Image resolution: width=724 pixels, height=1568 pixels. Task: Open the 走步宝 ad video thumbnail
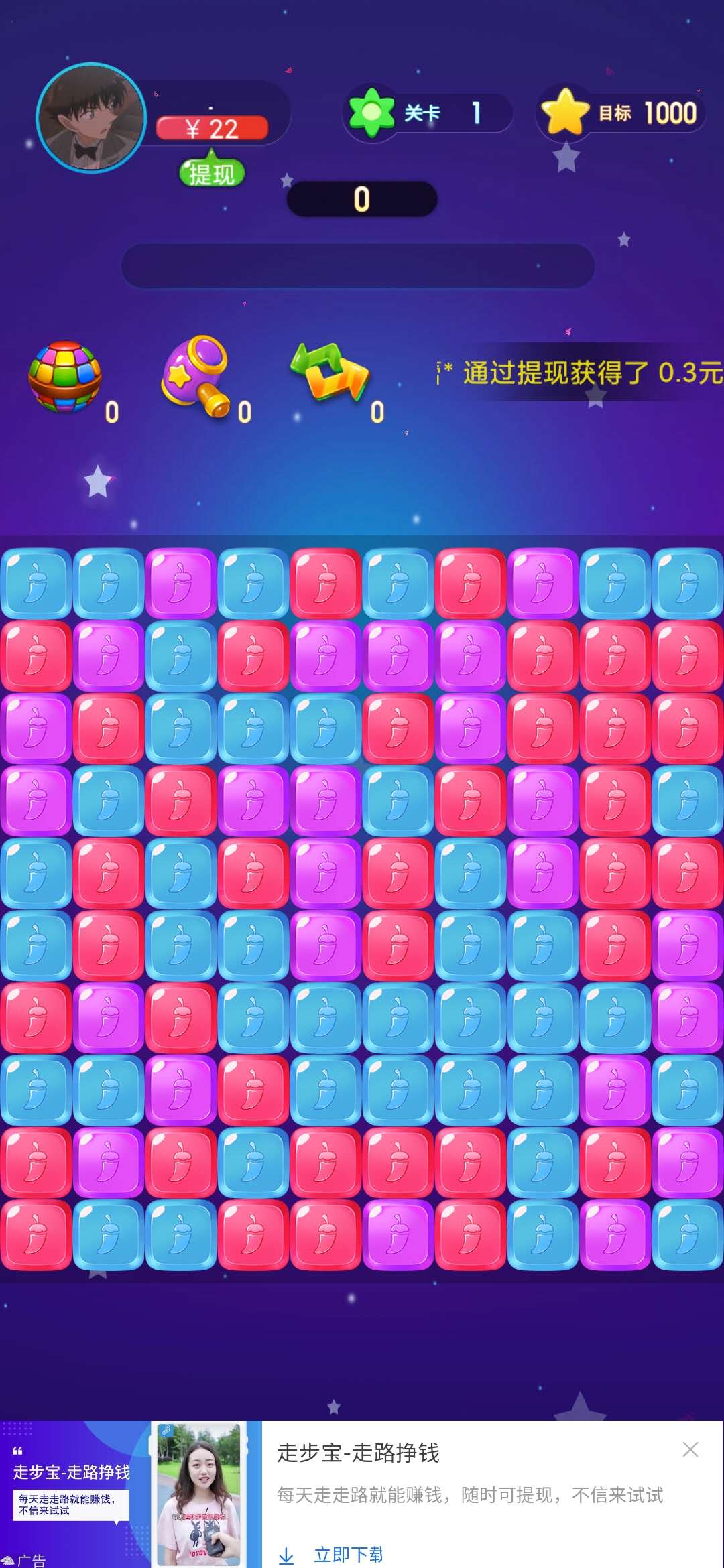(198, 1494)
